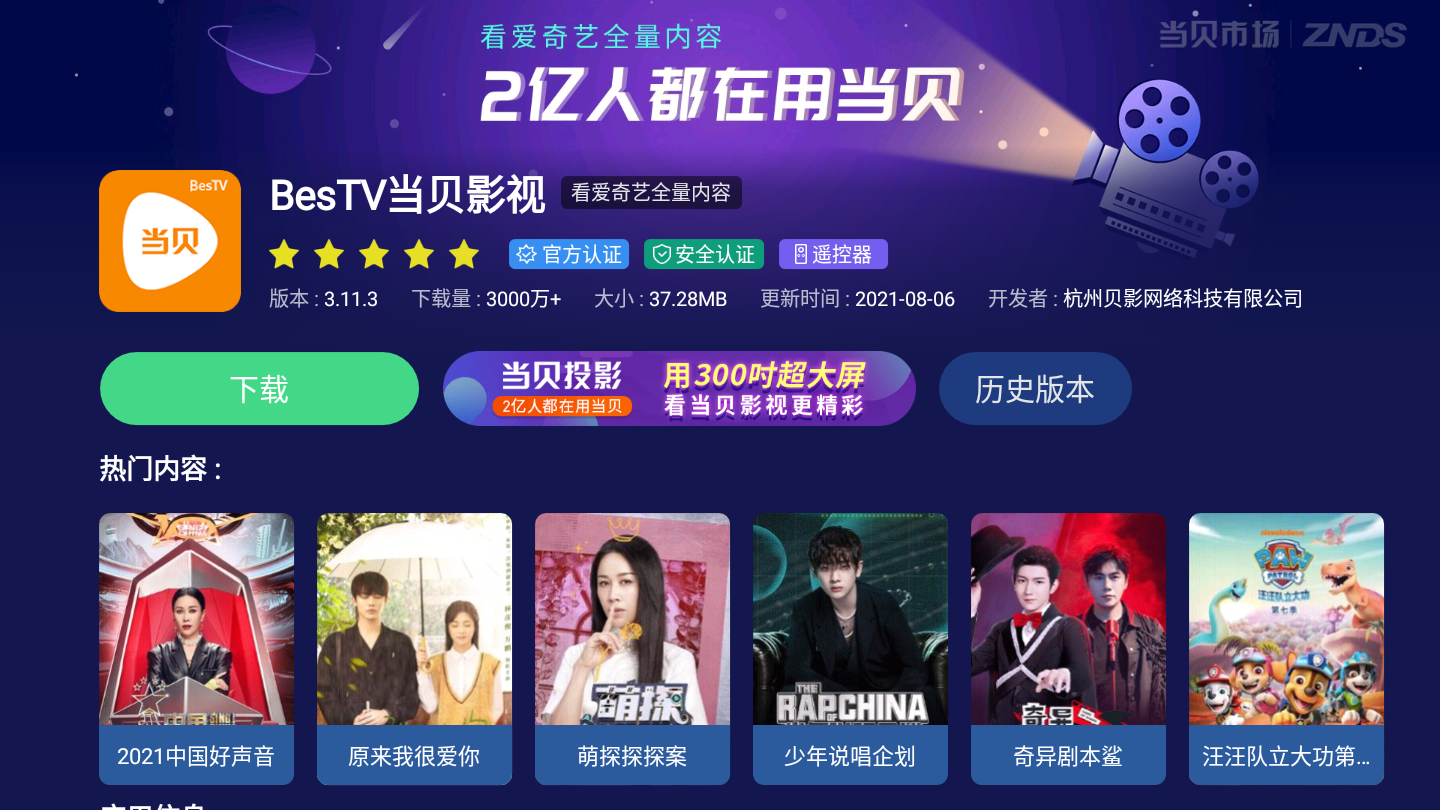Viewport: 1440px width, 810px height.
Task: Open the 当贝投影 promo banner
Action: tap(679, 388)
